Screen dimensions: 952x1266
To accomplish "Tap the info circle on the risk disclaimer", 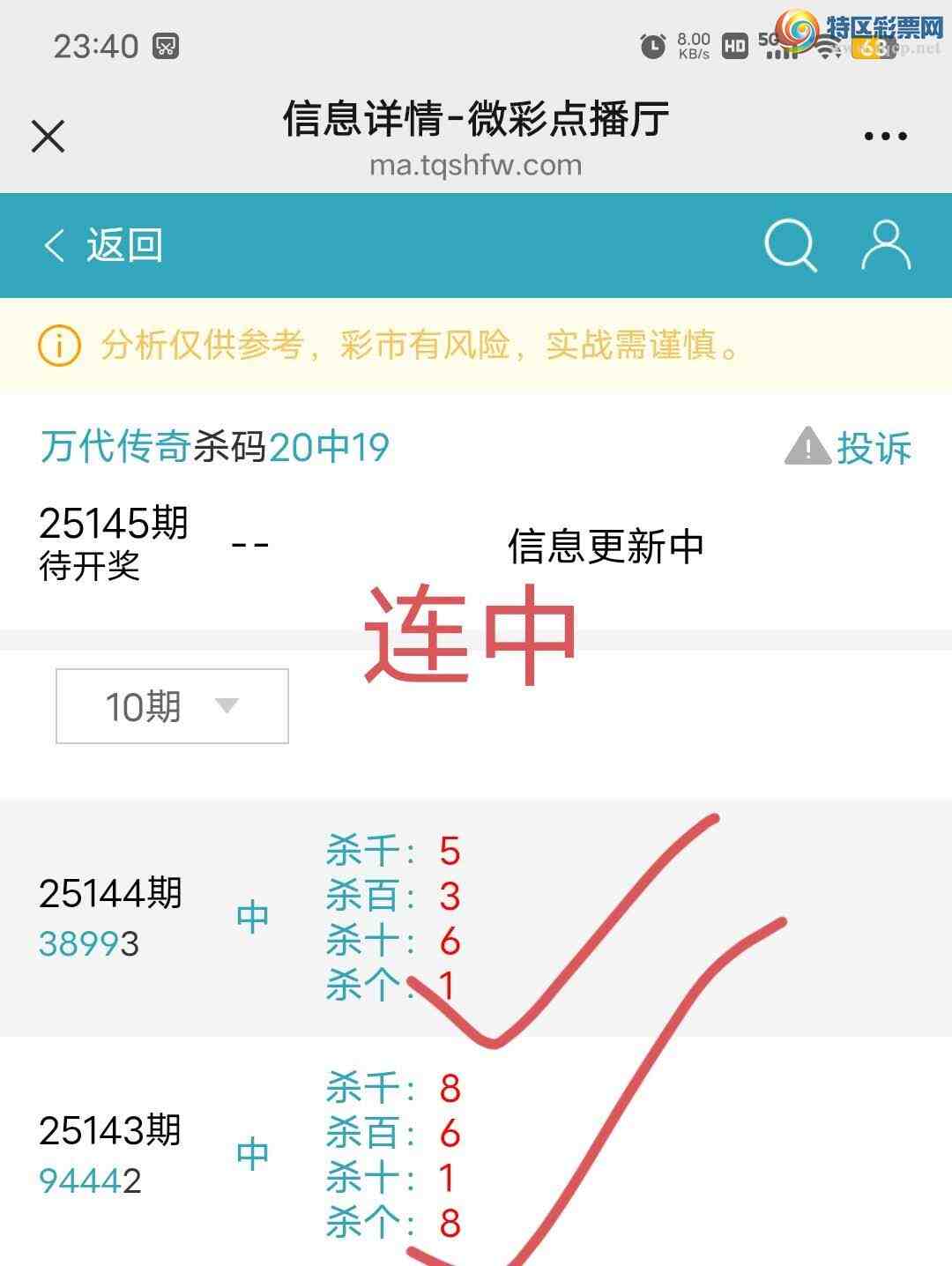I will point(58,347).
